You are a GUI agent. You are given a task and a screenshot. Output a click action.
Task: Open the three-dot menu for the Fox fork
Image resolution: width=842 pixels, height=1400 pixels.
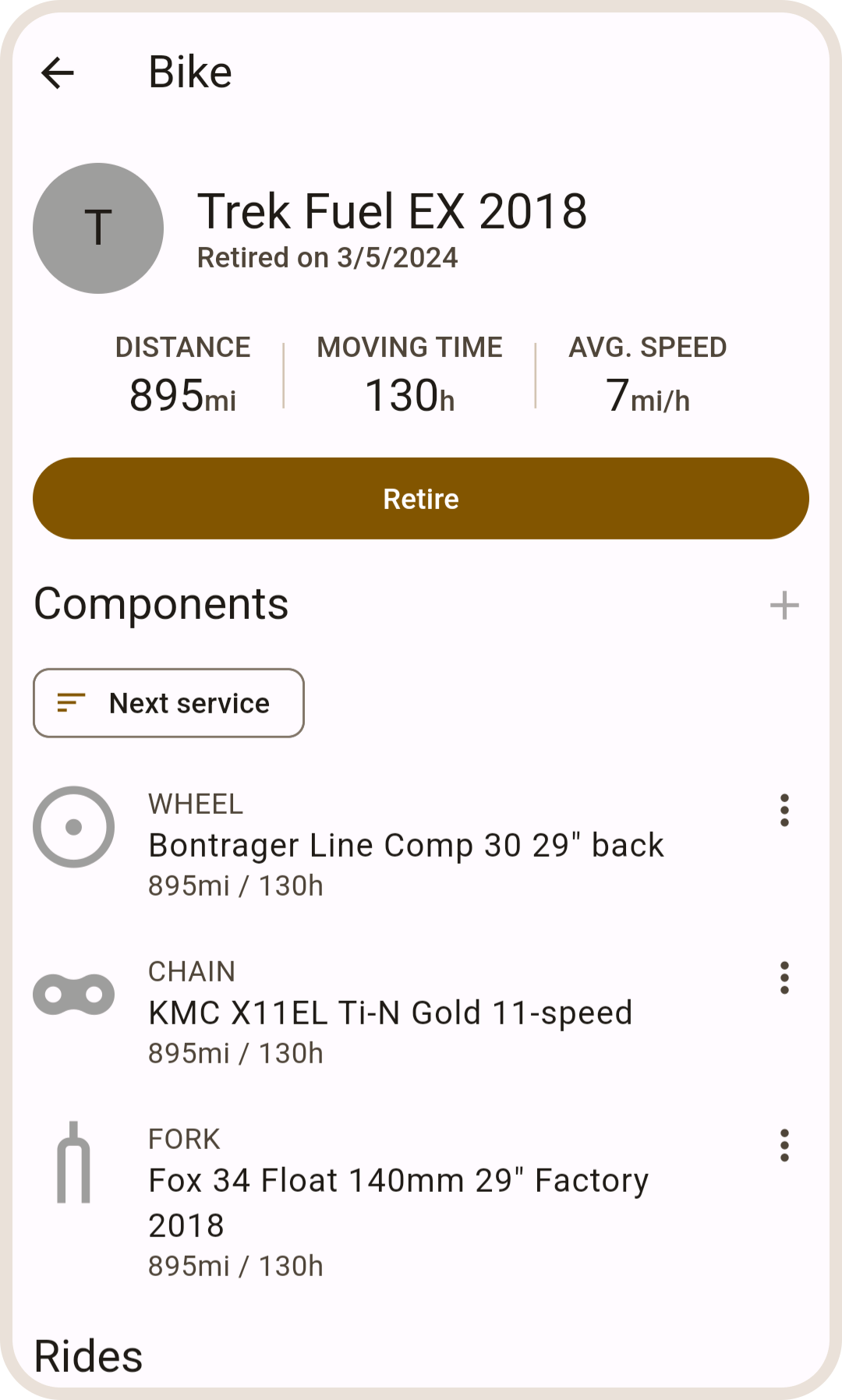pos(784,1146)
